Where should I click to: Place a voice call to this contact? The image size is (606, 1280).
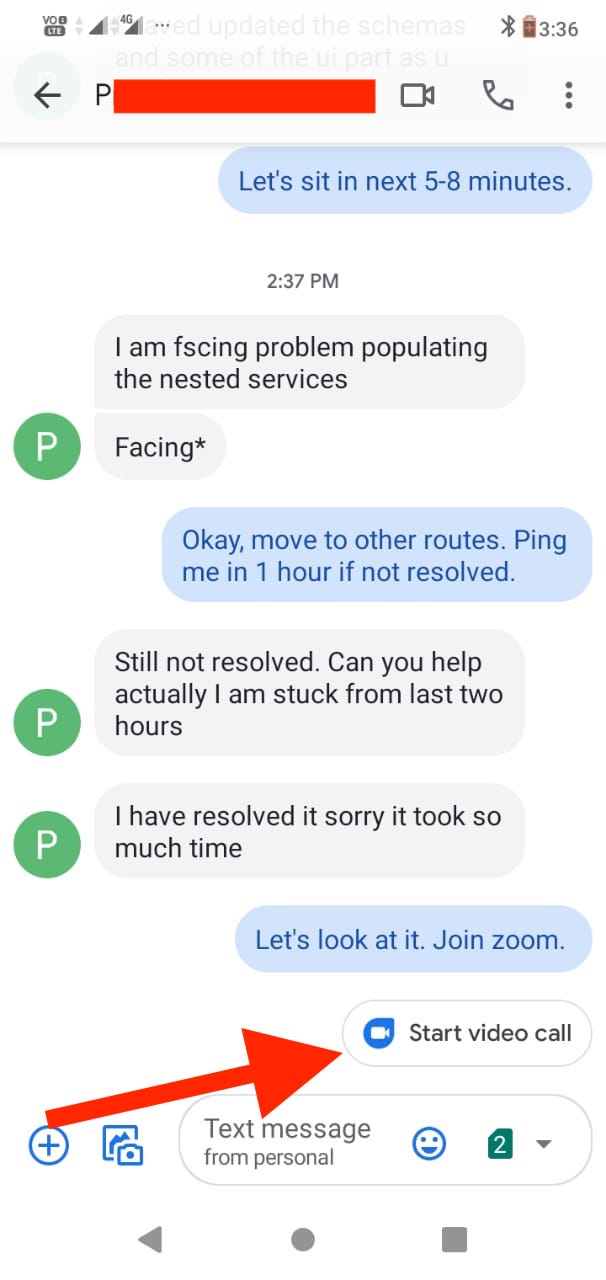point(497,96)
